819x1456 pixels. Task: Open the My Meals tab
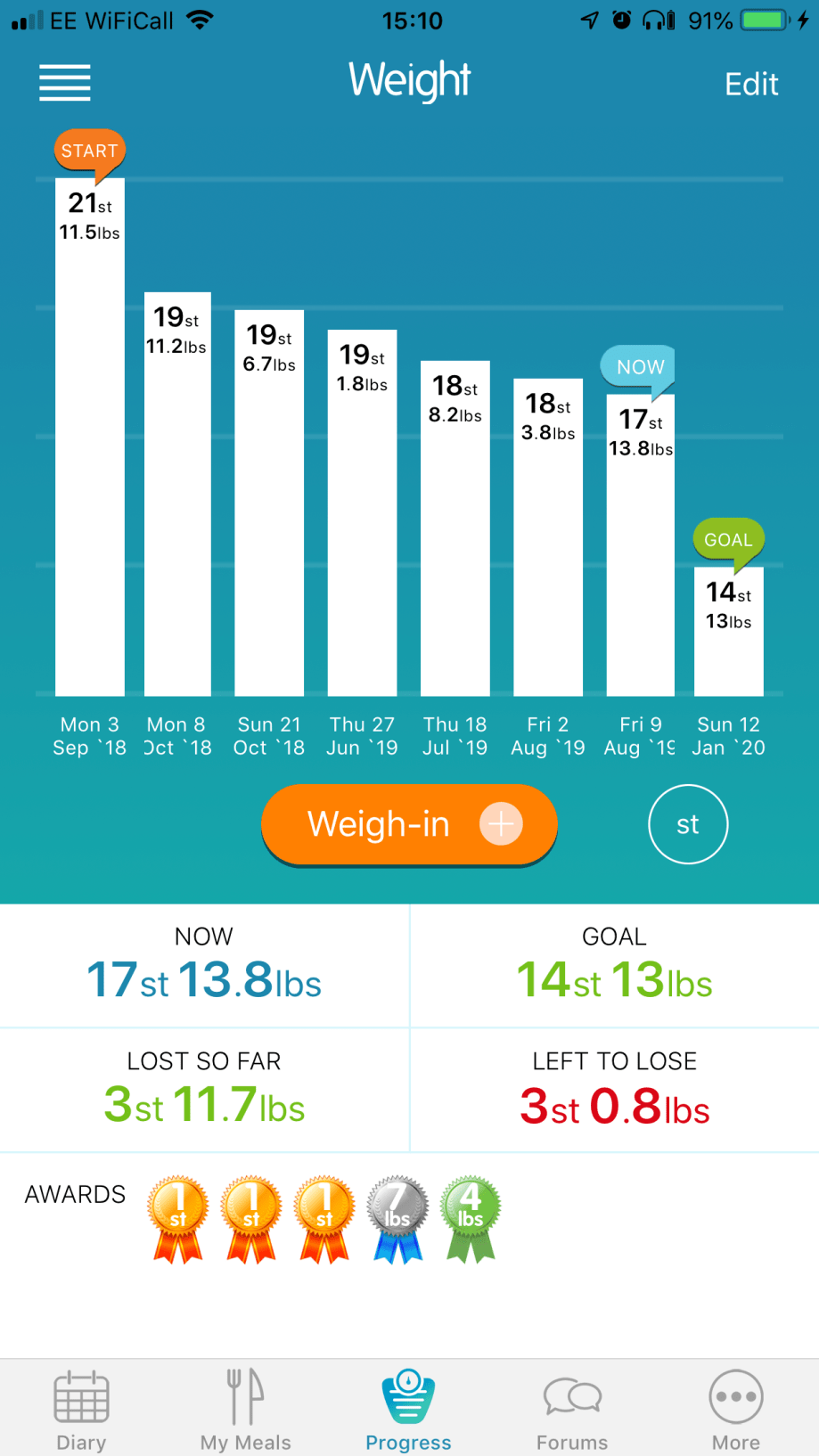(x=245, y=1408)
